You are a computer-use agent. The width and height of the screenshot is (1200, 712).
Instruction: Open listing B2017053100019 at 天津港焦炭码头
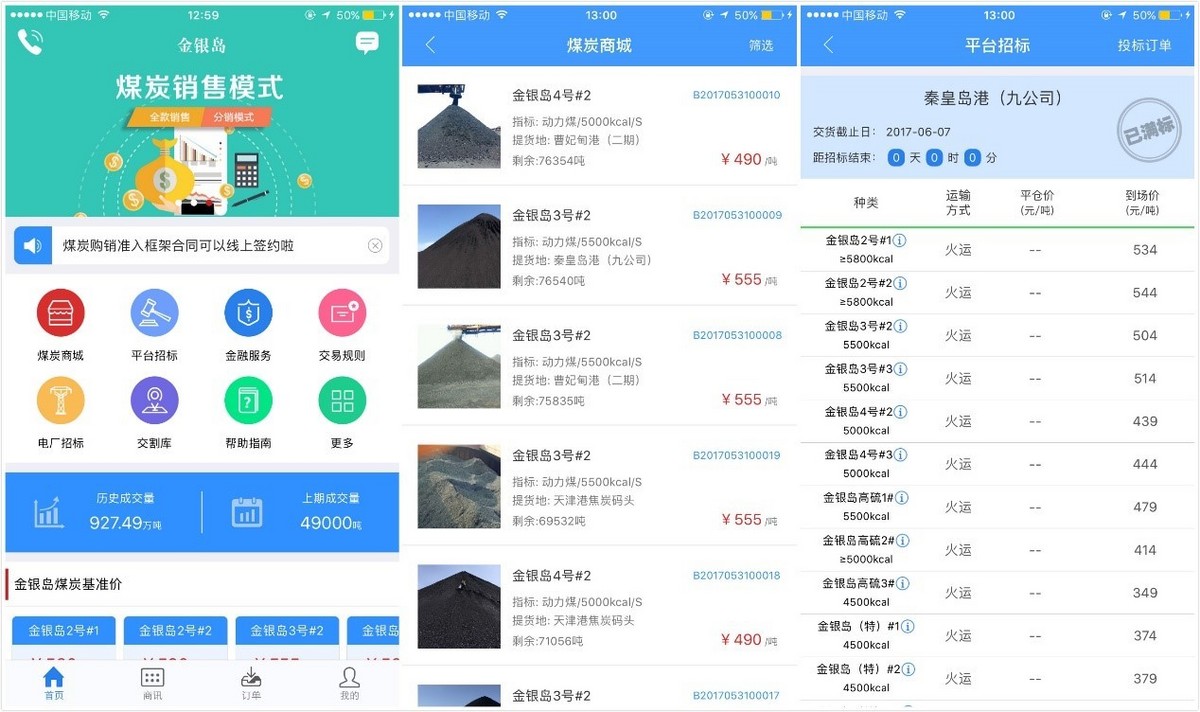click(598, 486)
